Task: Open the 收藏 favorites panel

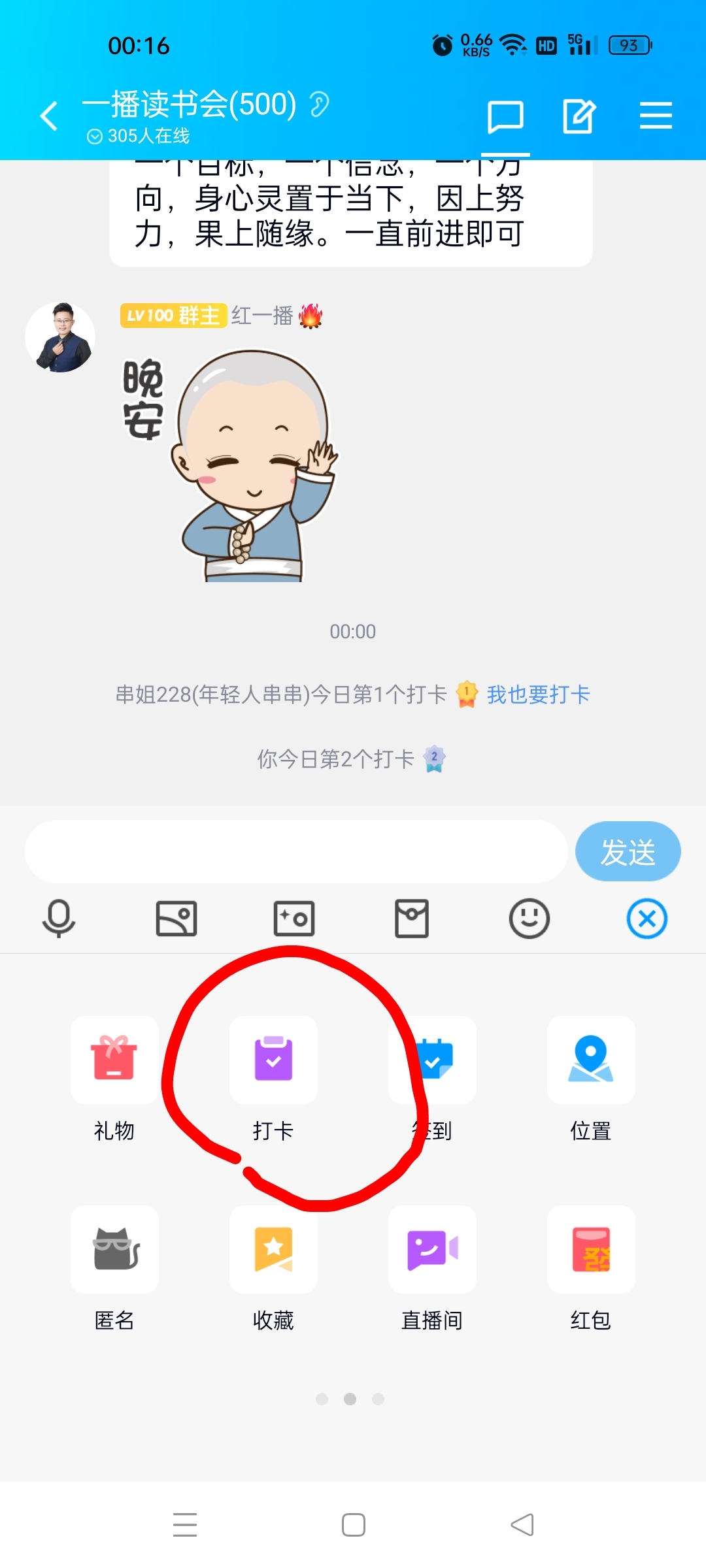Action: pos(273,1249)
